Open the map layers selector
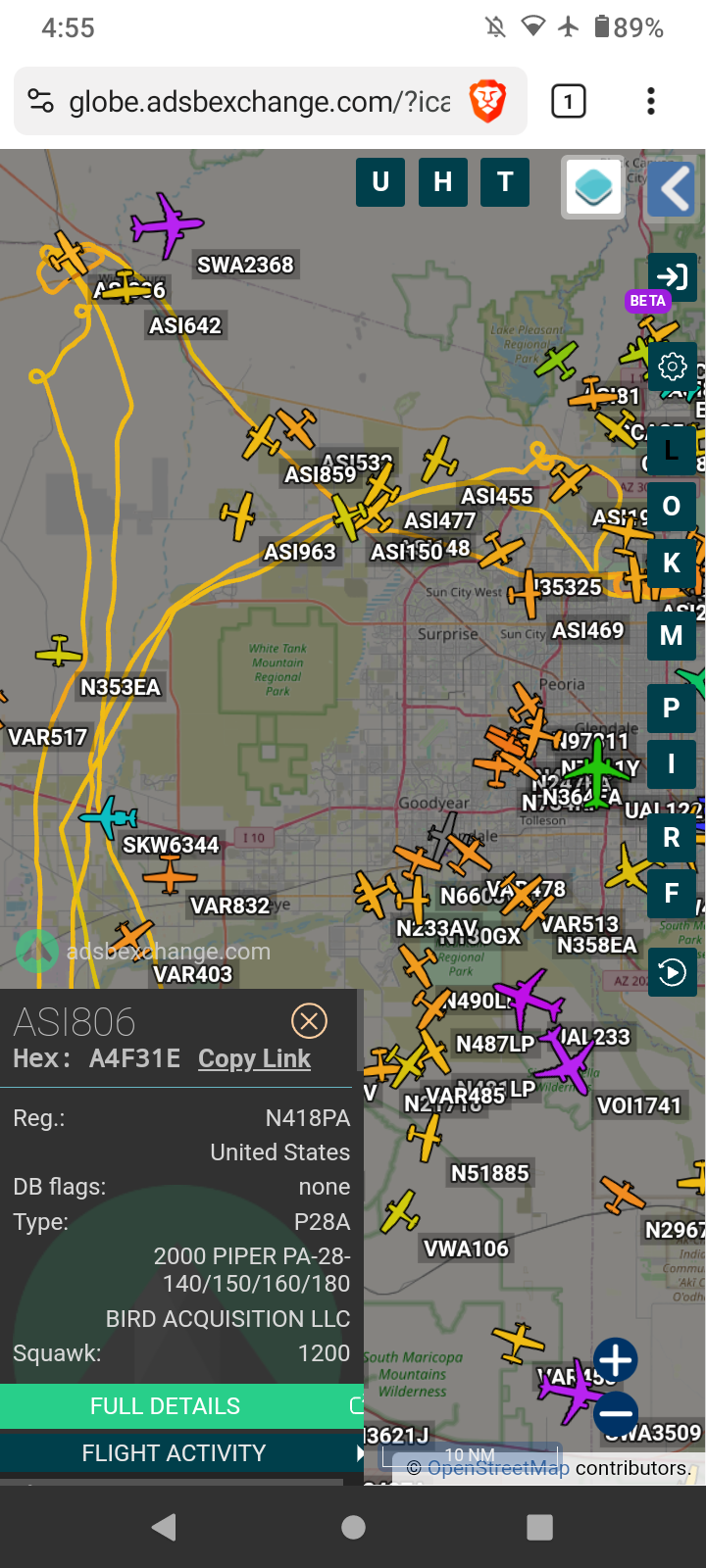 (x=593, y=187)
